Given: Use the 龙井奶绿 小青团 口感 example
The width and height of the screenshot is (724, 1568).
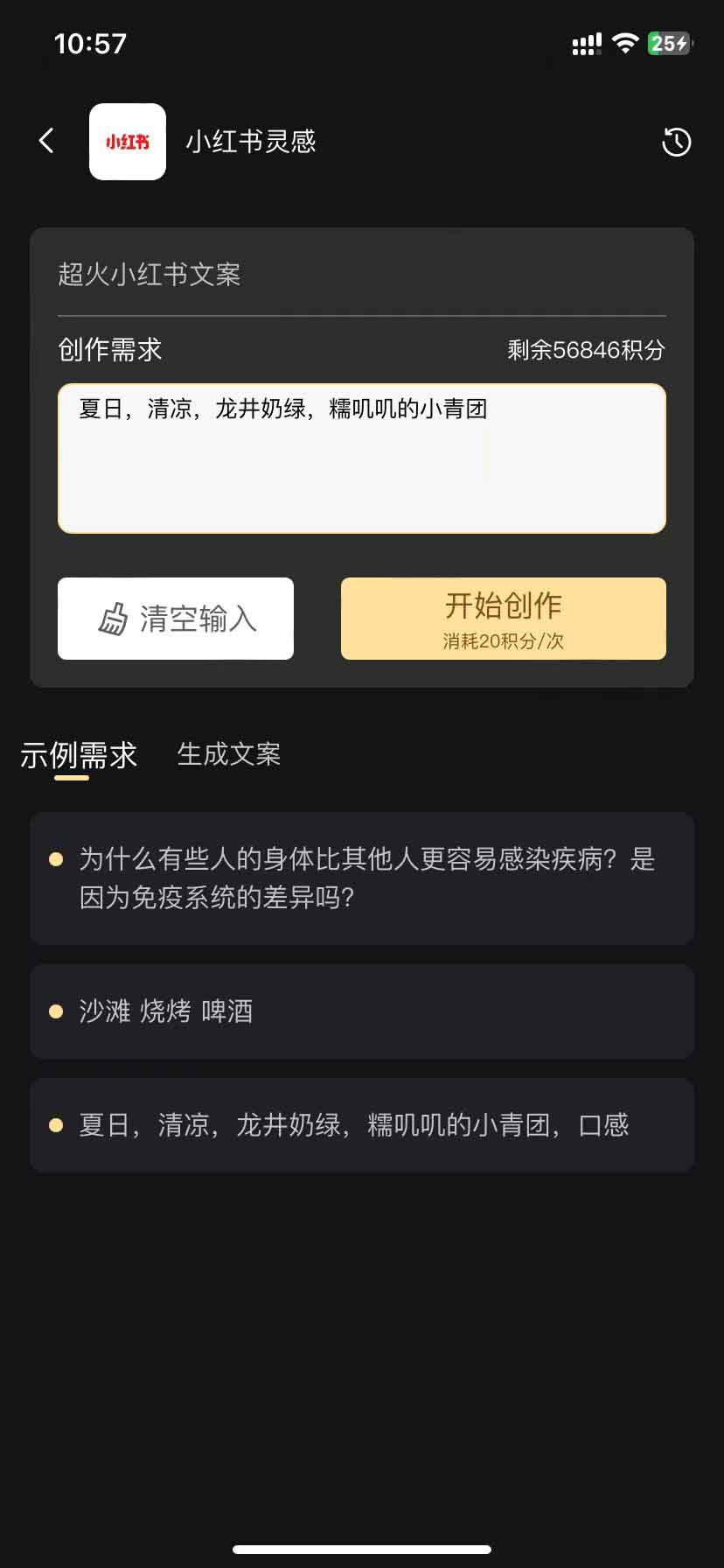Looking at the screenshot, I should [362, 1125].
